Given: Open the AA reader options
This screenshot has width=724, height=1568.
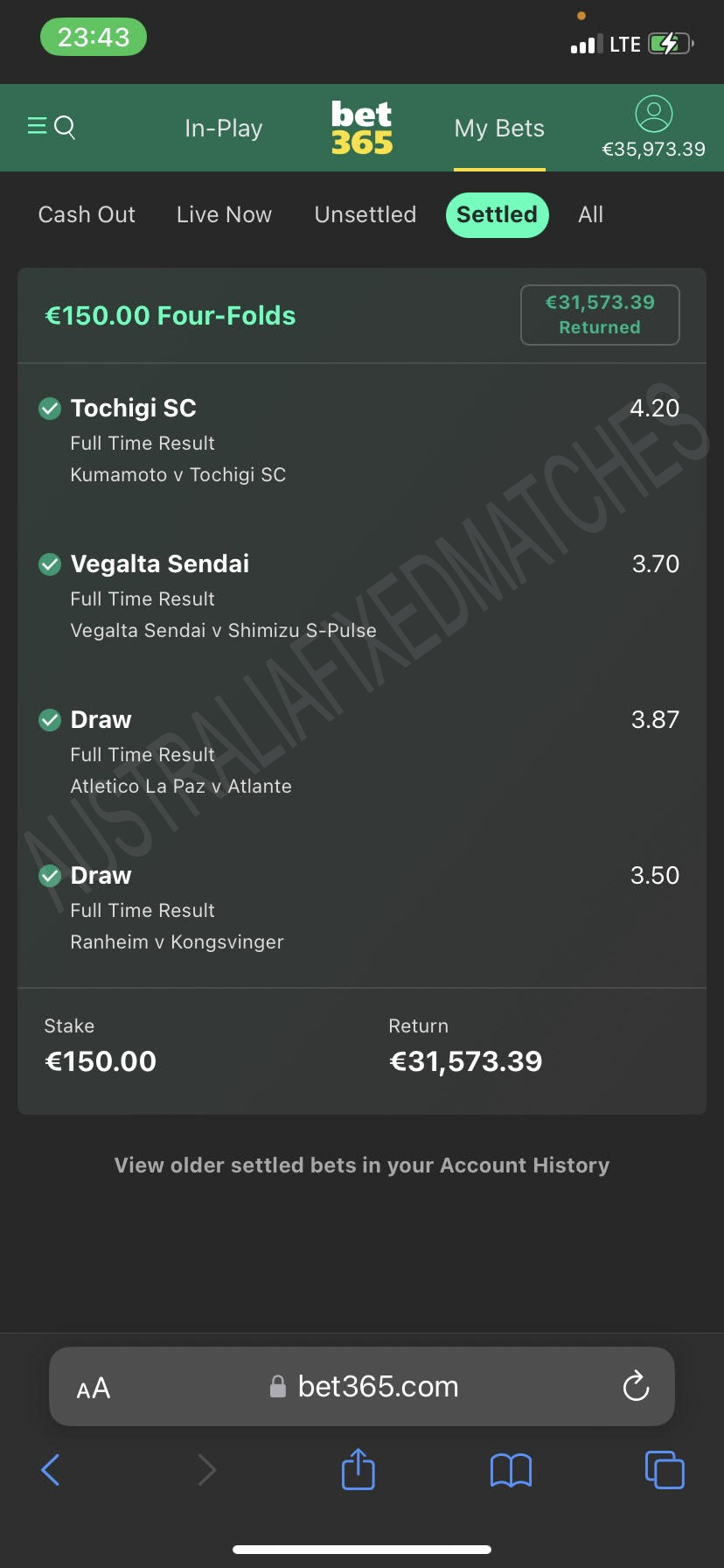Looking at the screenshot, I should [94, 1389].
